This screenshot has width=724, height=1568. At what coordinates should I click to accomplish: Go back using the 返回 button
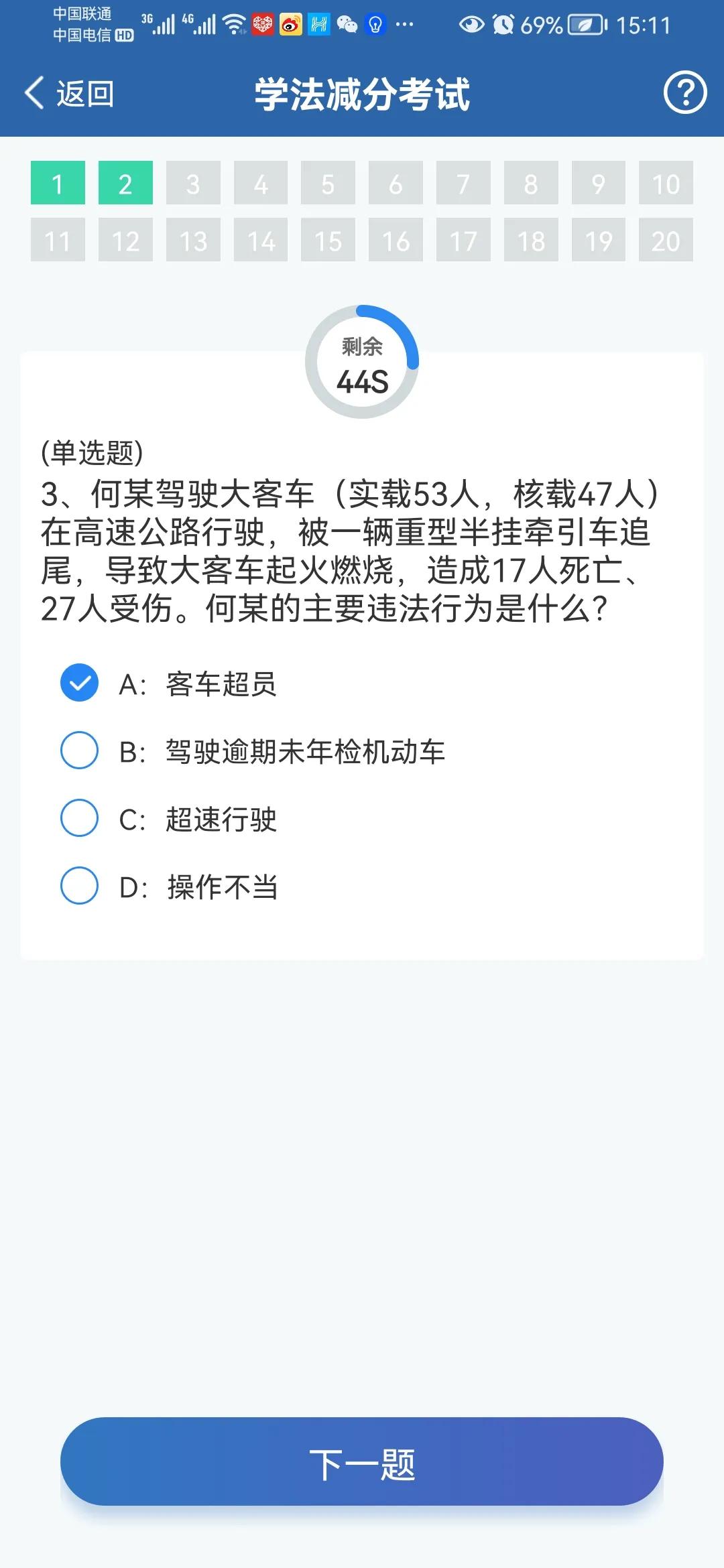[x=69, y=93]
